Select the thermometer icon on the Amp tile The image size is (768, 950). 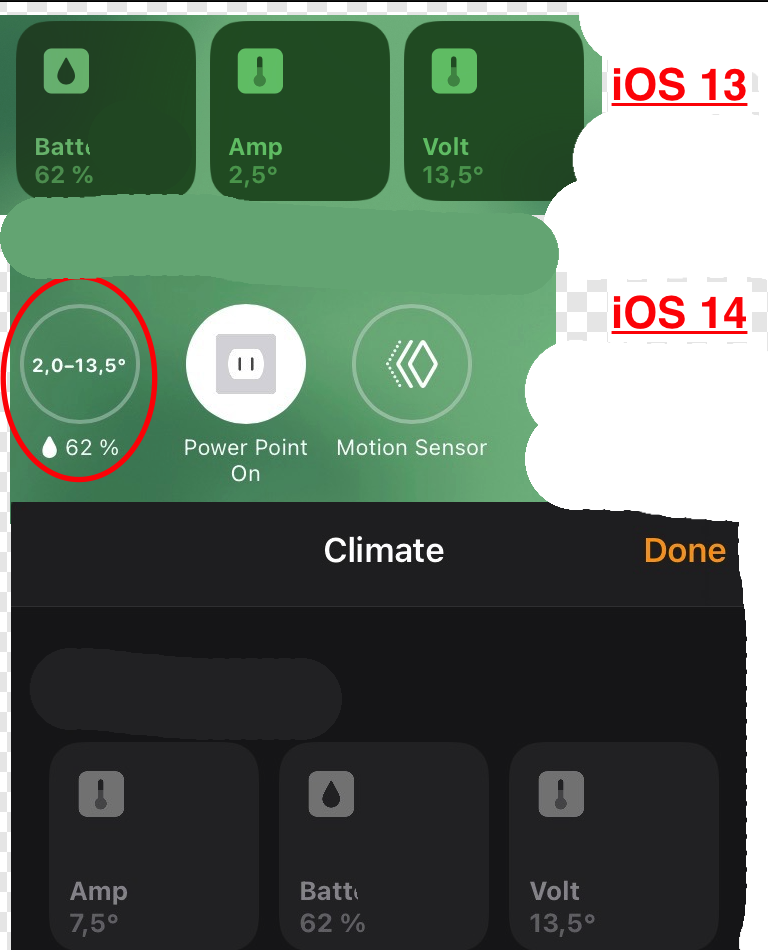259,70
